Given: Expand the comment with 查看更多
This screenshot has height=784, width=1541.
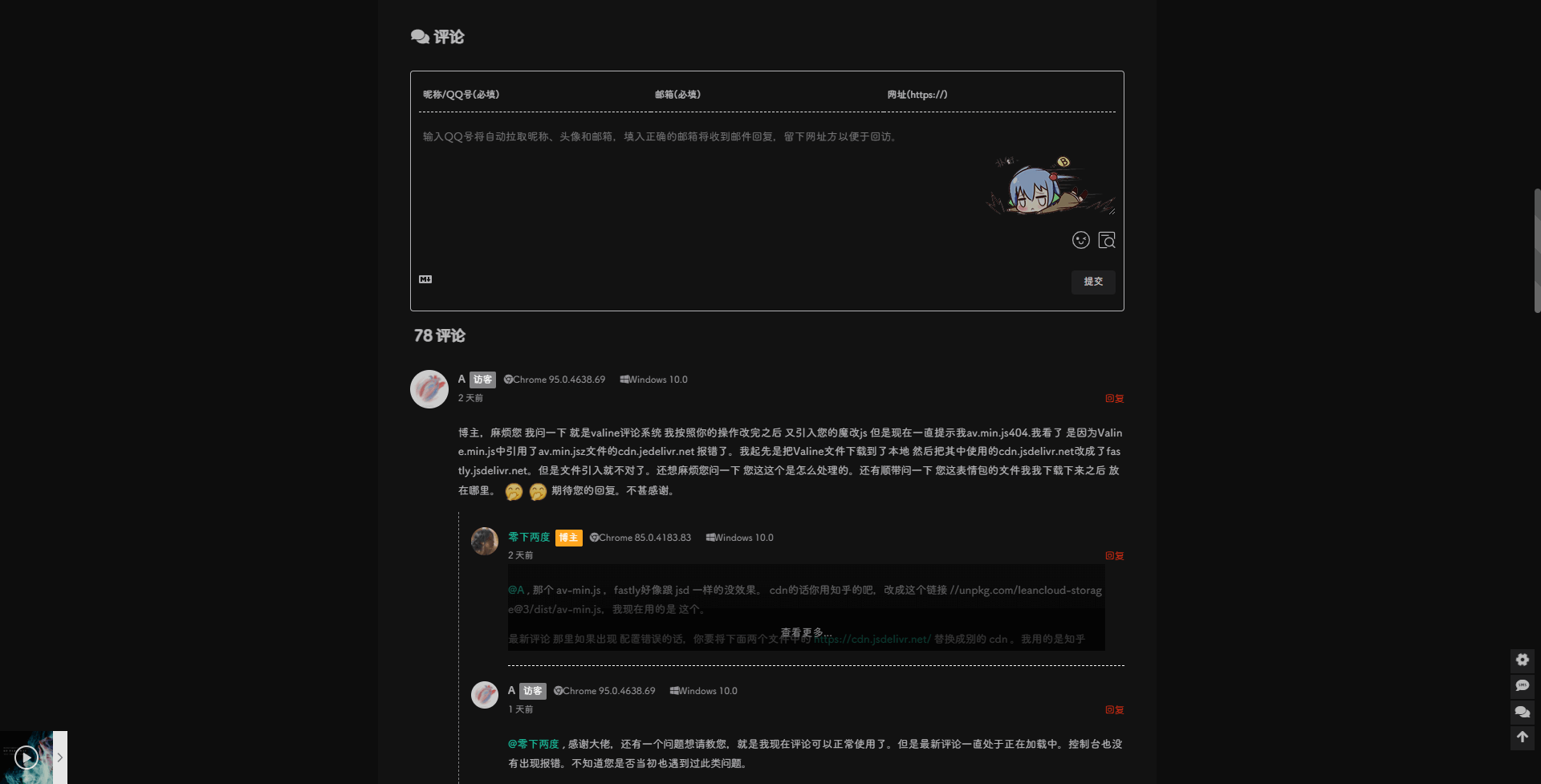Looking at the screenshot, I should pyautogui.click(x=806, y=632).
